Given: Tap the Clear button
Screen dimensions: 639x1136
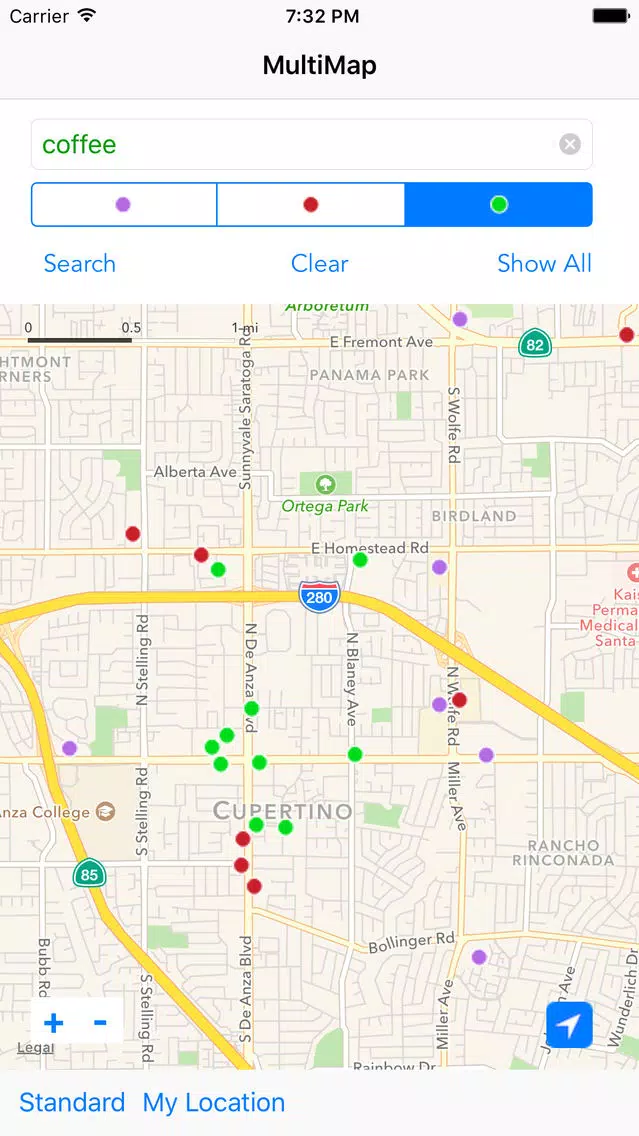Looking at the screenshot, I should tap(320, 263).
